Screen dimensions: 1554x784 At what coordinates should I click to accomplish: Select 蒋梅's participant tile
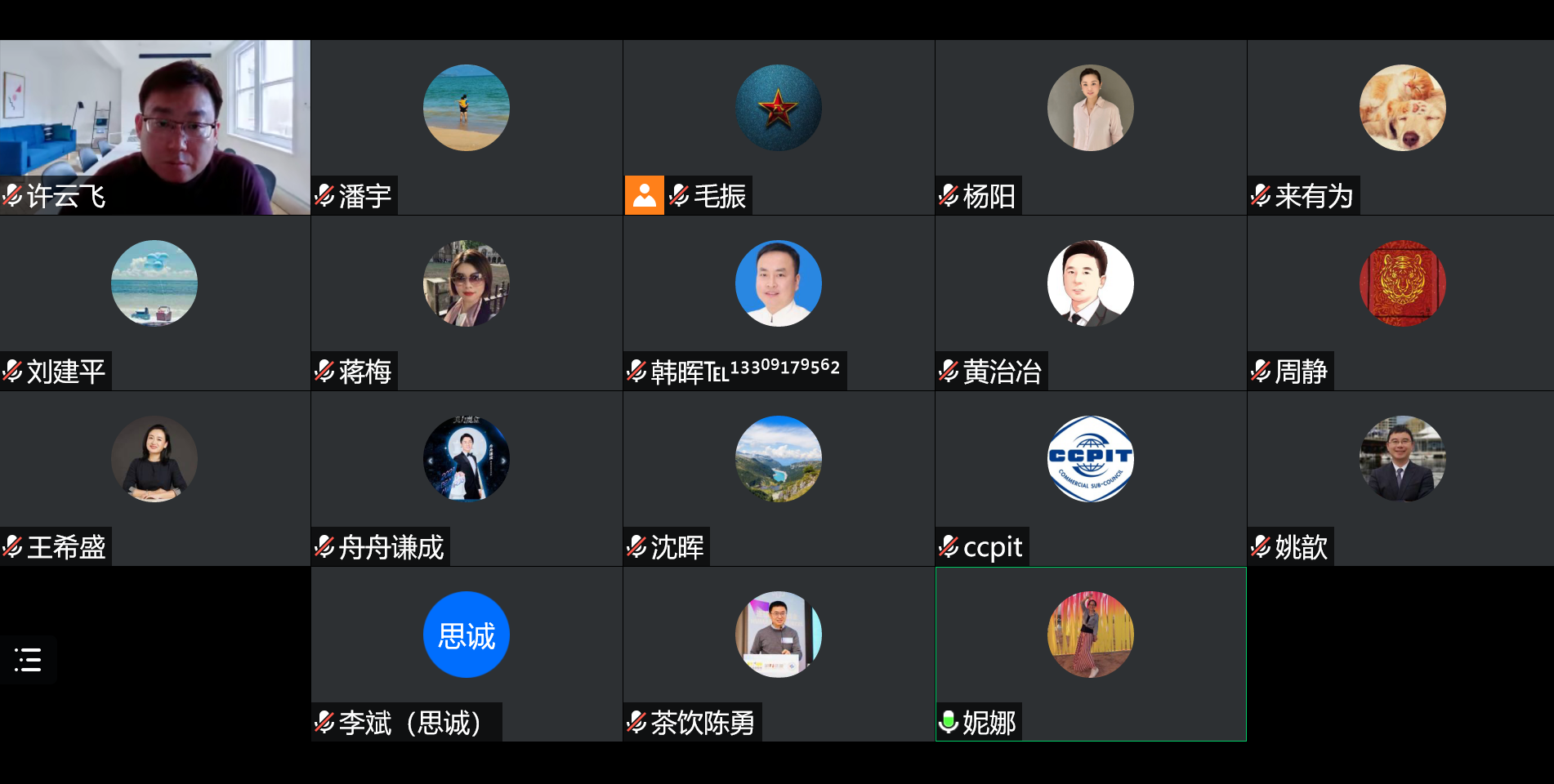tap(467, 302)
